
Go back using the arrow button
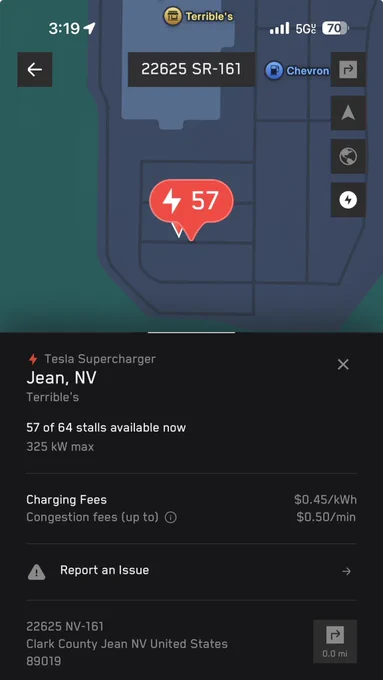35,69
